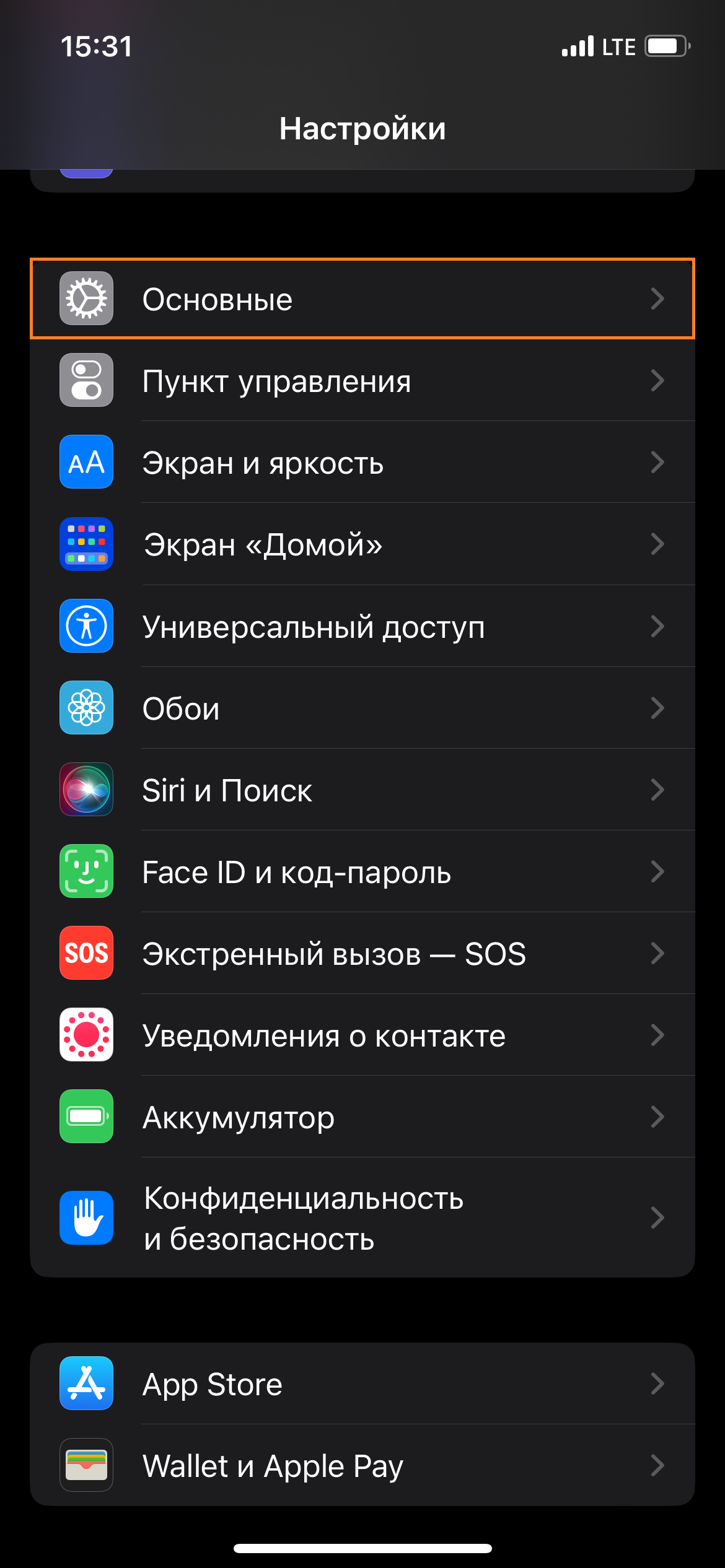Open Уведомления о контакте
Image resolution: width=725 pixels, height=1568 pixels.
(362, 1035)
